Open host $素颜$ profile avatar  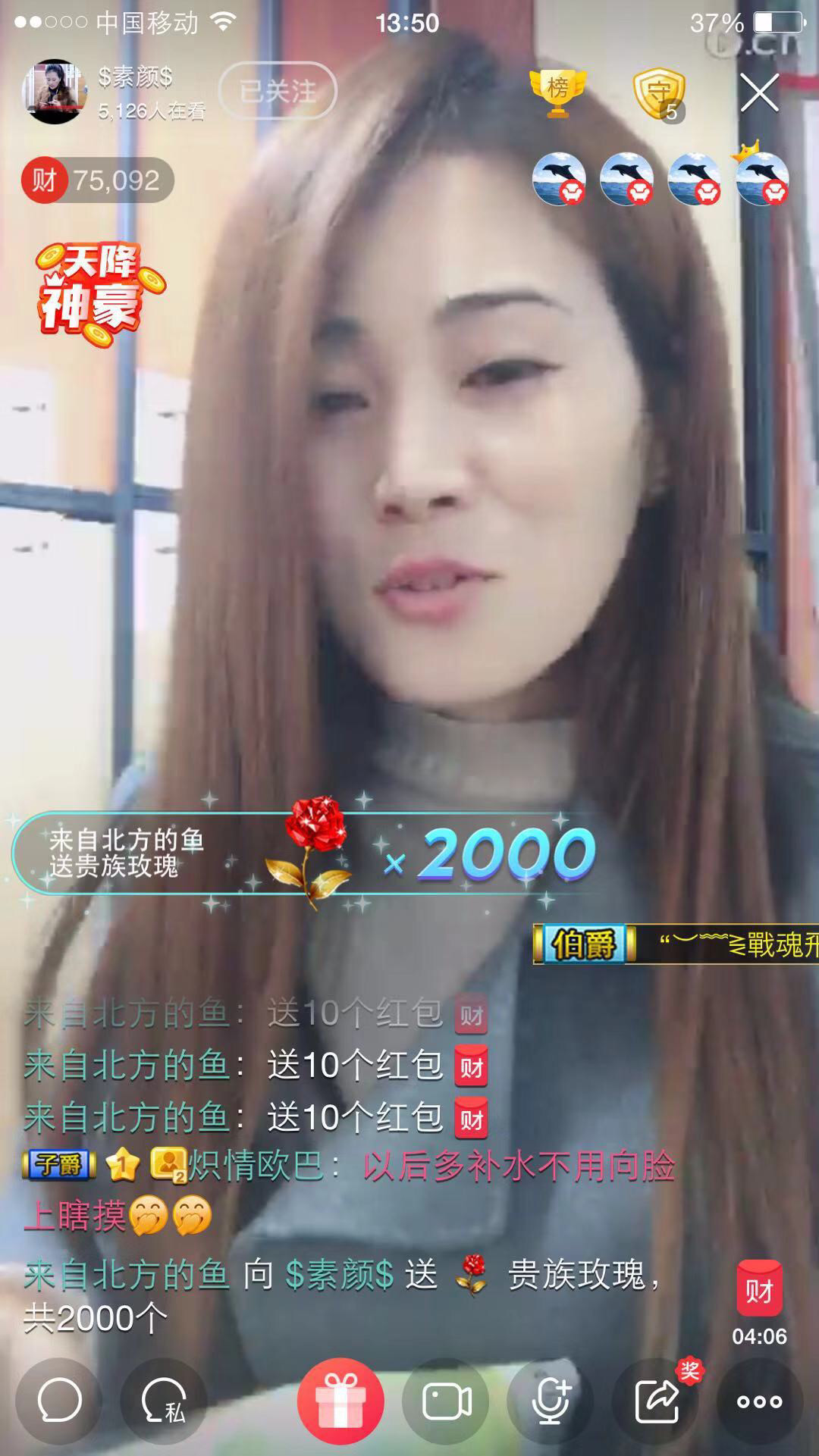coord(53,92)
